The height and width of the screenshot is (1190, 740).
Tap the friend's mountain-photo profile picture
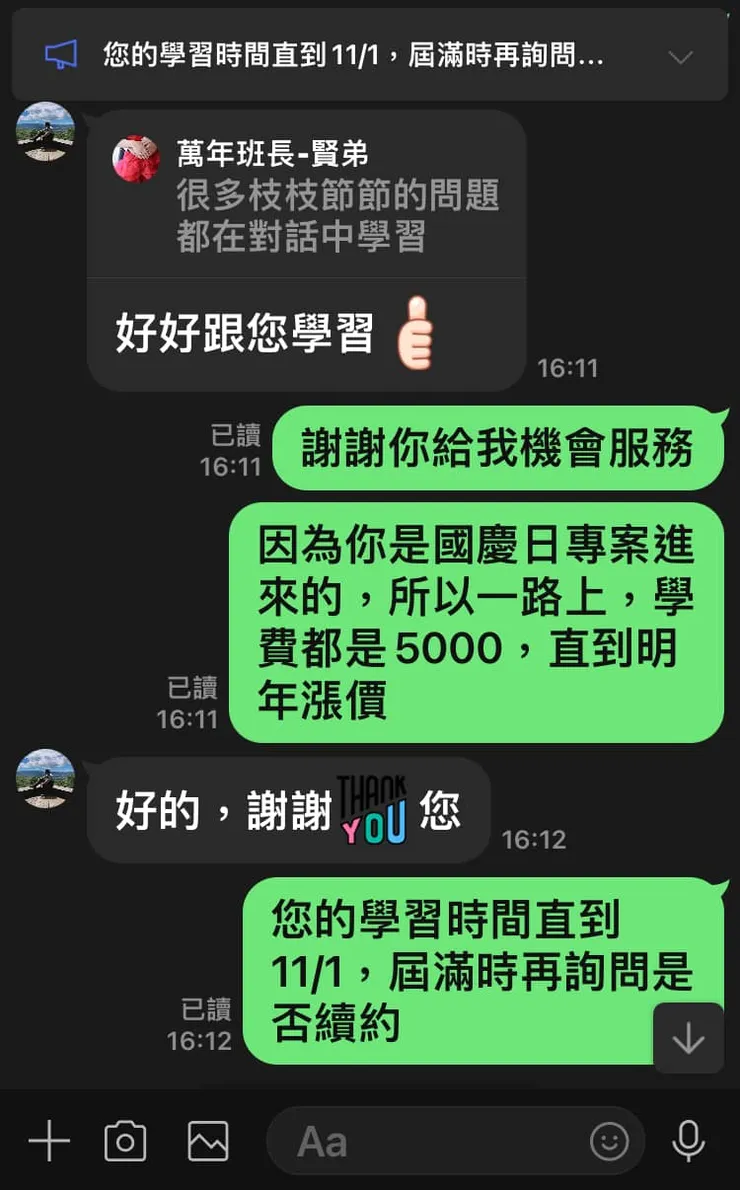click(x=45, y=132)
